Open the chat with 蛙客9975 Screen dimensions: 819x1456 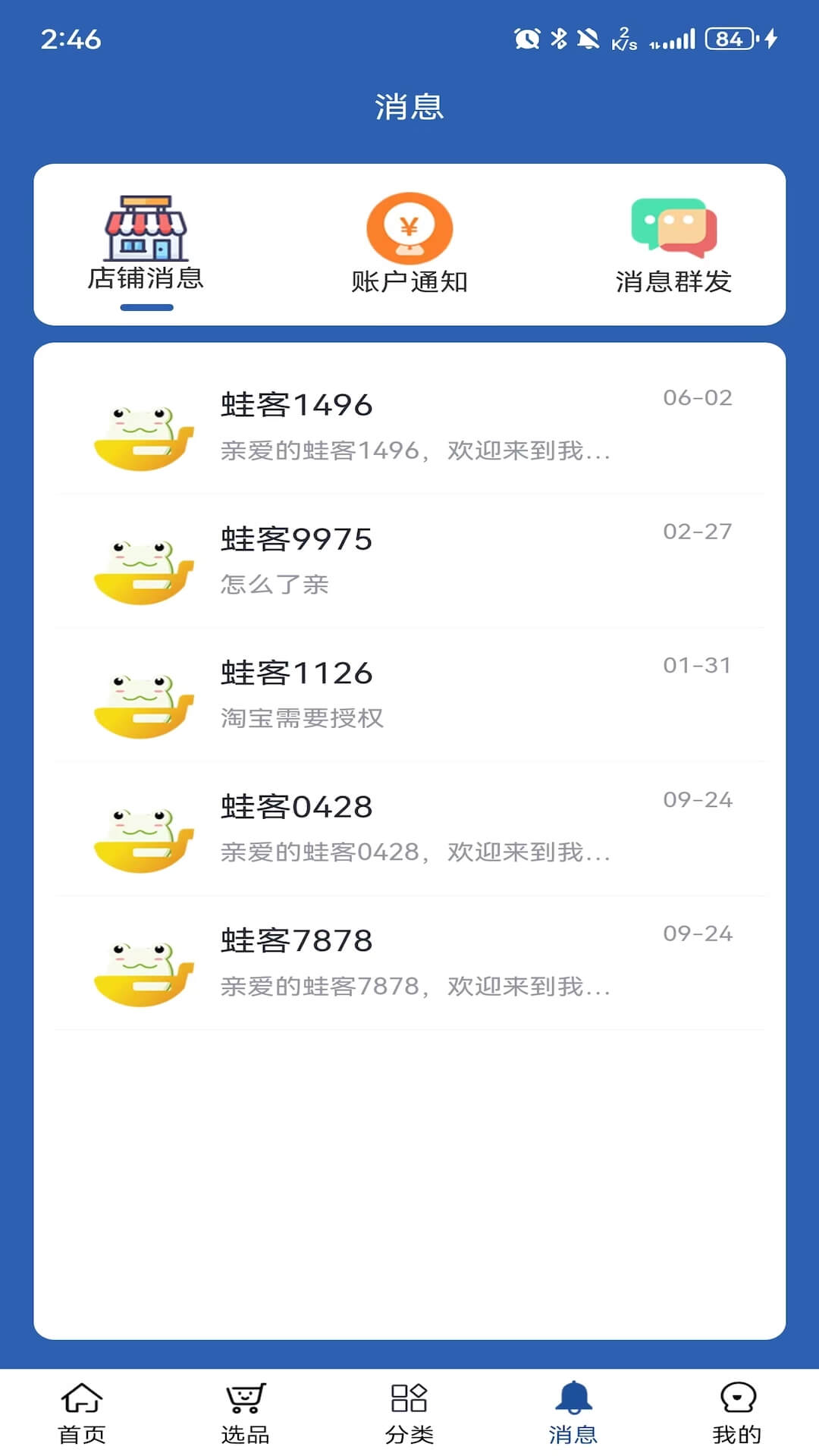409,561
